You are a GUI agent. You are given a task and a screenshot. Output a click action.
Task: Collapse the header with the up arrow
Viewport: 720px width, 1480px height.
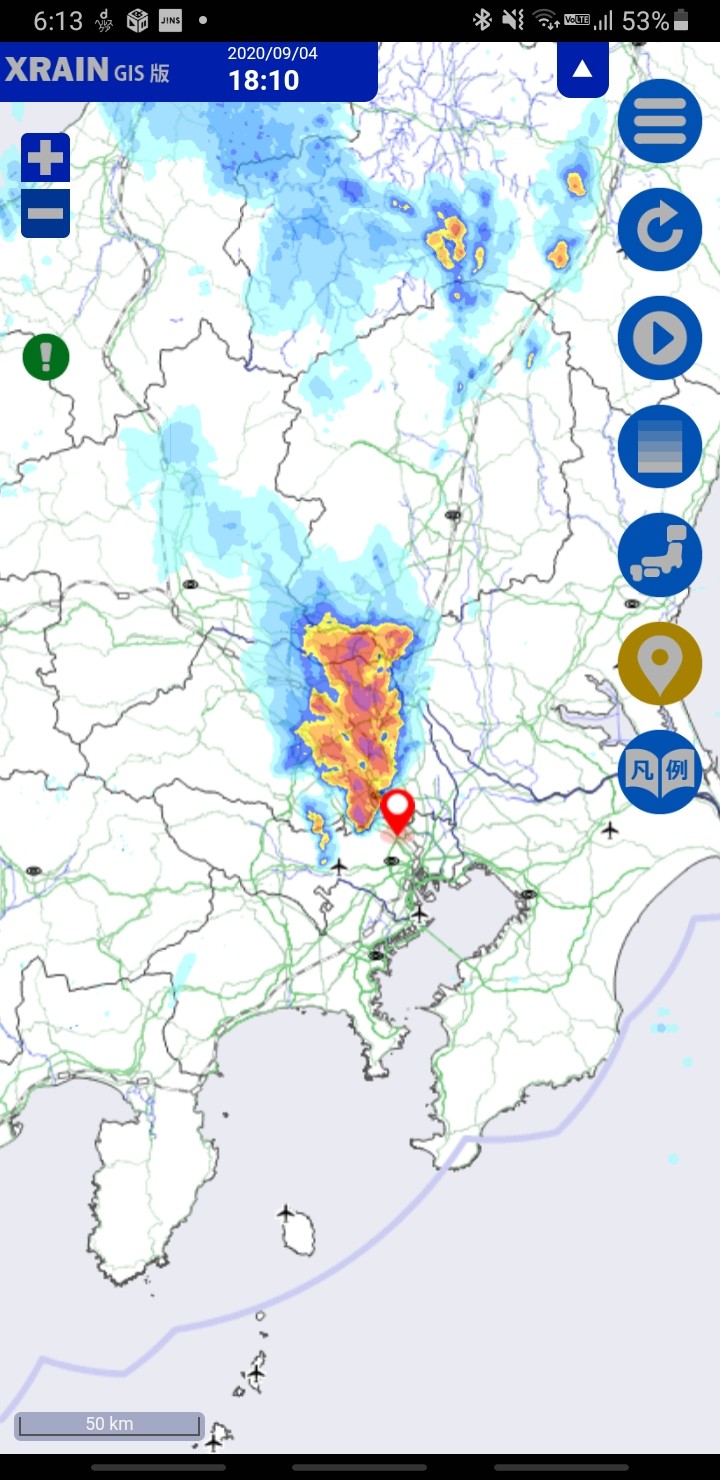(x=583, y=70)
